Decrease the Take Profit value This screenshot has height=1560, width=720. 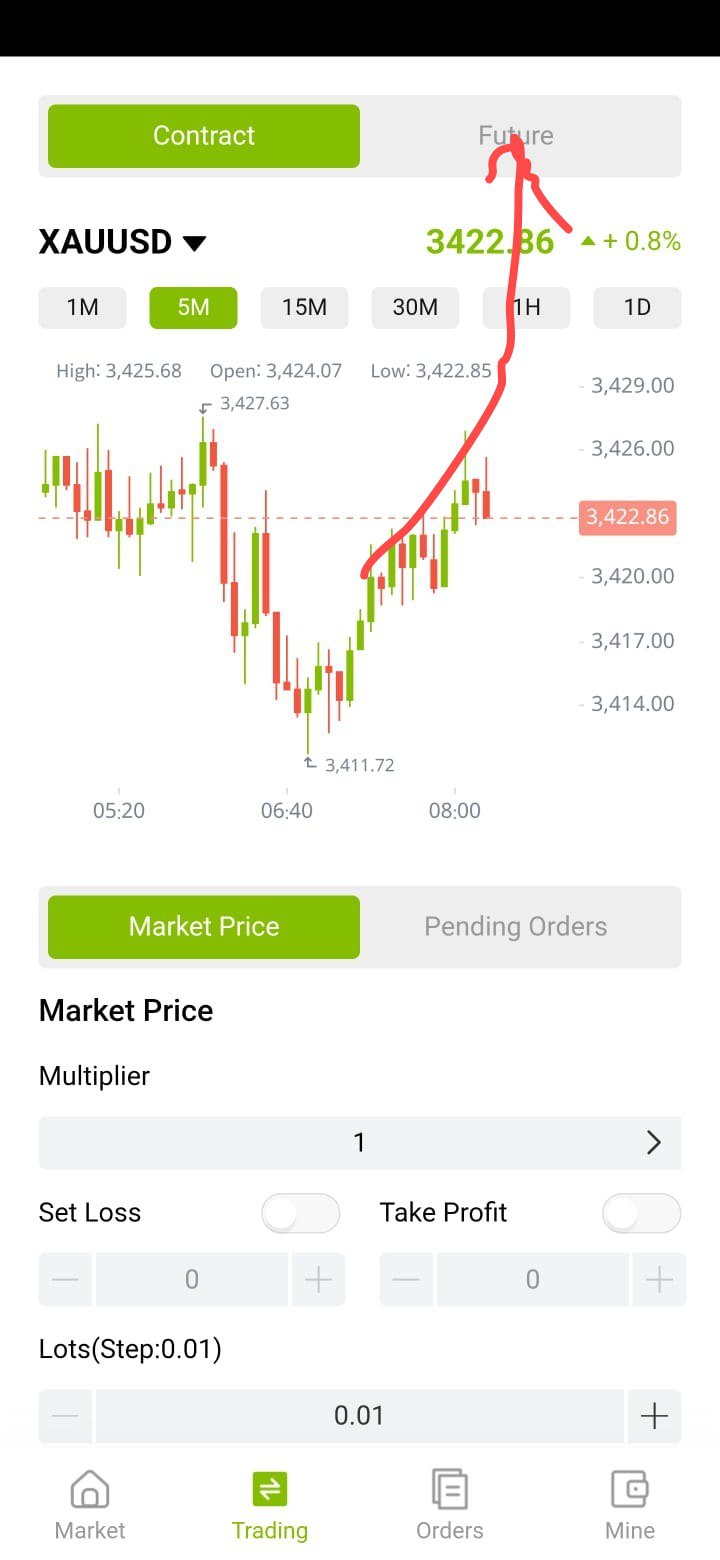[x=406, y=1280]
